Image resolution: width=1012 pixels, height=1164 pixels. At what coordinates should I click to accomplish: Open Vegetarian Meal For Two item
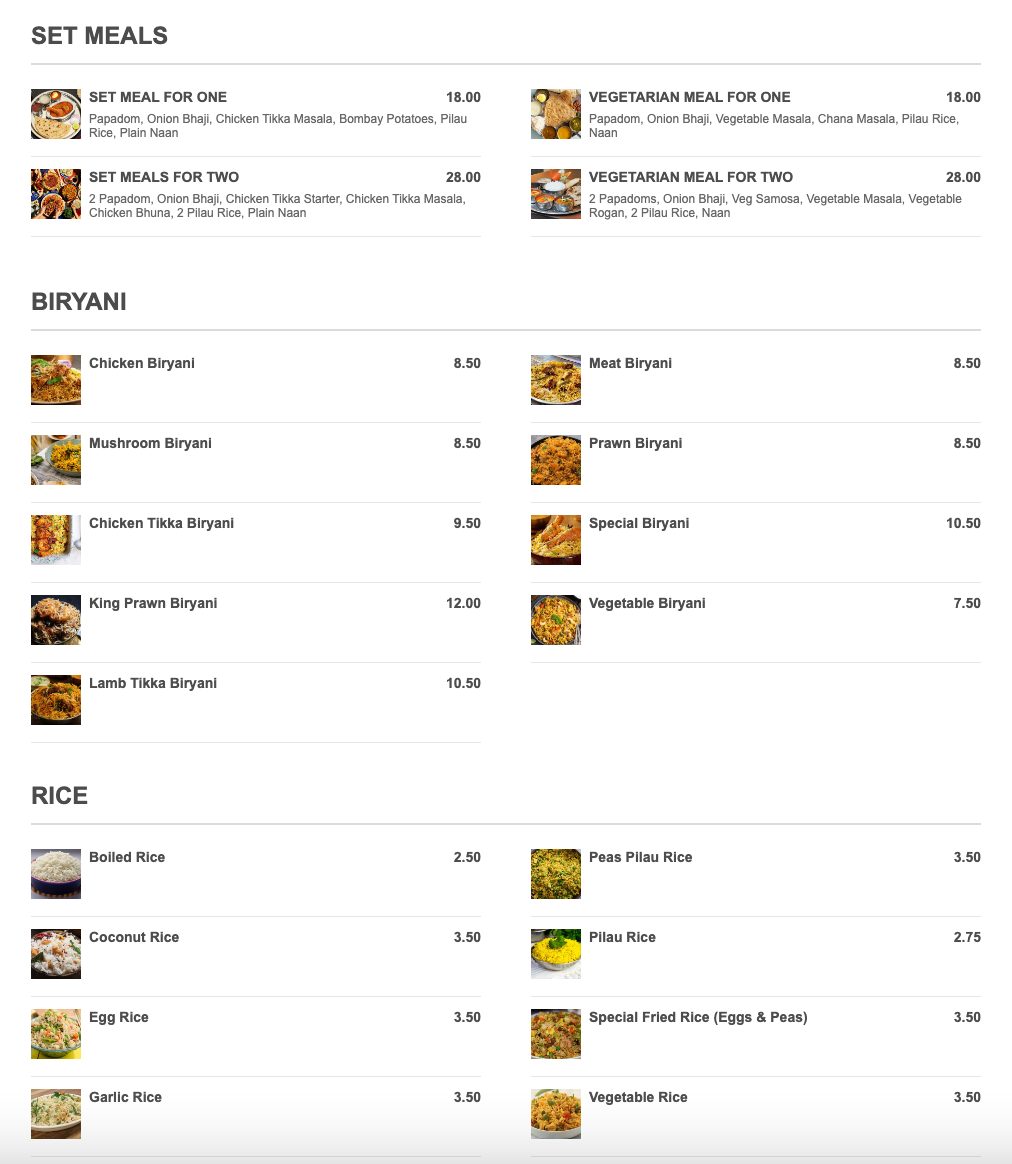click(x=690, y=177)
